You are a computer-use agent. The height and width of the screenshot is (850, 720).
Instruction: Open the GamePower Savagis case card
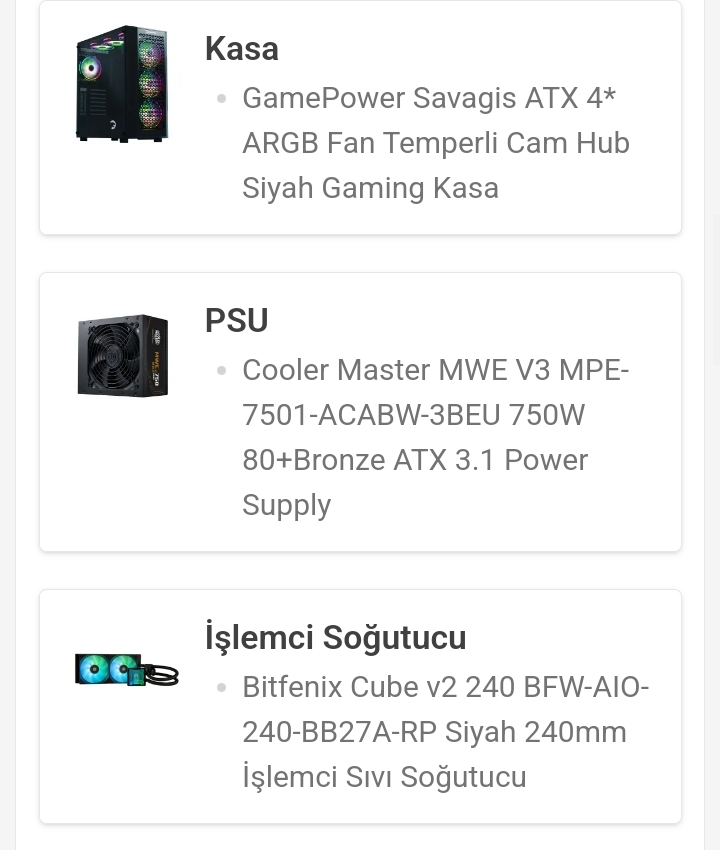360,120
